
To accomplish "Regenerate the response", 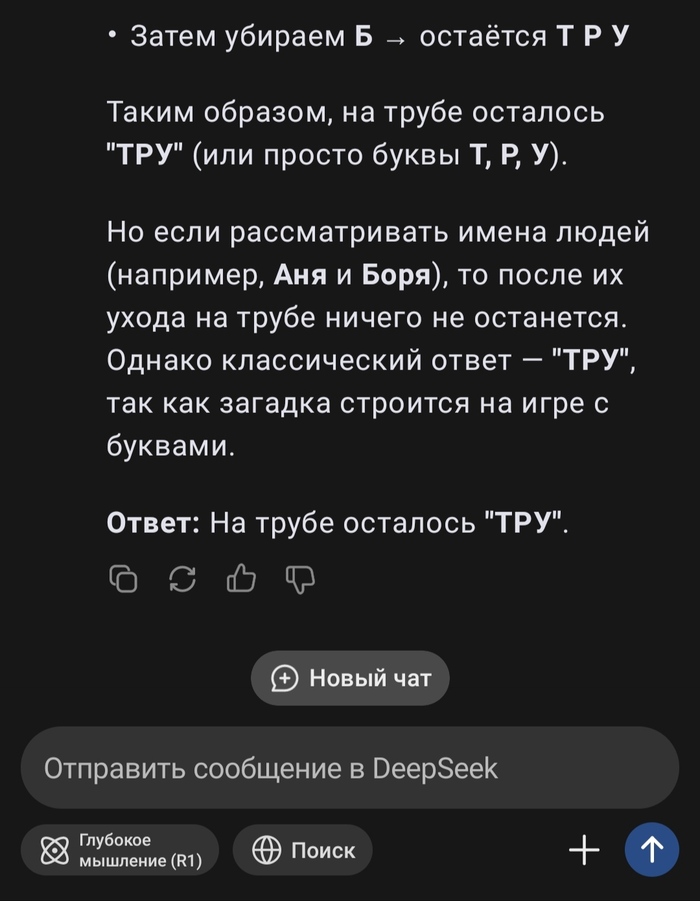I will (x=182, y=579).
